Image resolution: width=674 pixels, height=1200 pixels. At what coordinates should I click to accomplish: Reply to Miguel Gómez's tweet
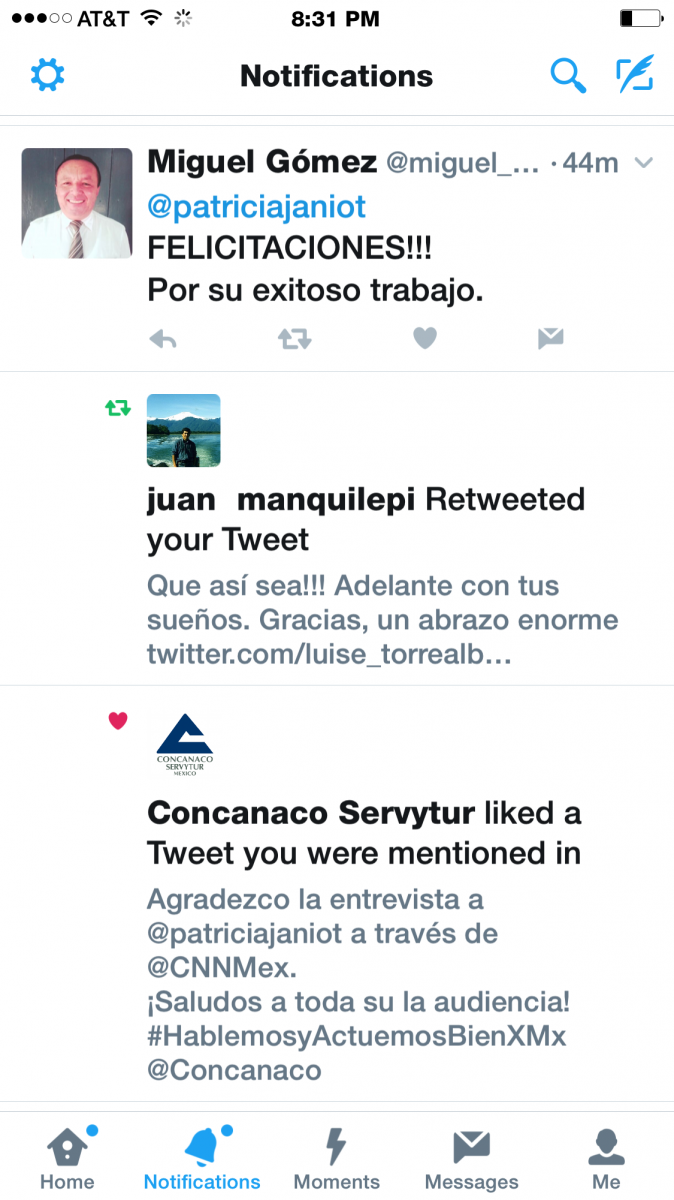162,339
